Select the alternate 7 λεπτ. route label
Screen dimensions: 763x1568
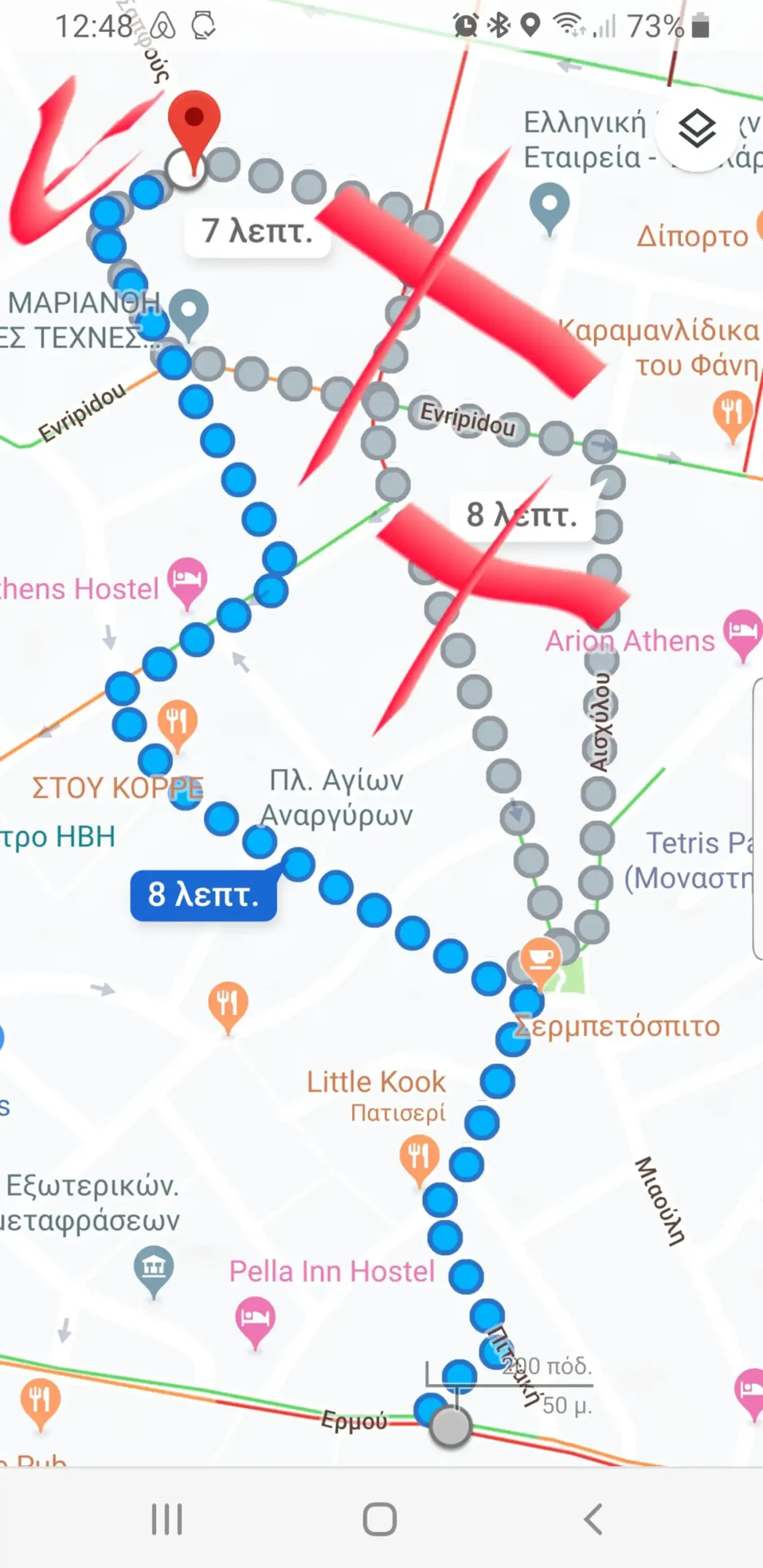tap(257, 231)
